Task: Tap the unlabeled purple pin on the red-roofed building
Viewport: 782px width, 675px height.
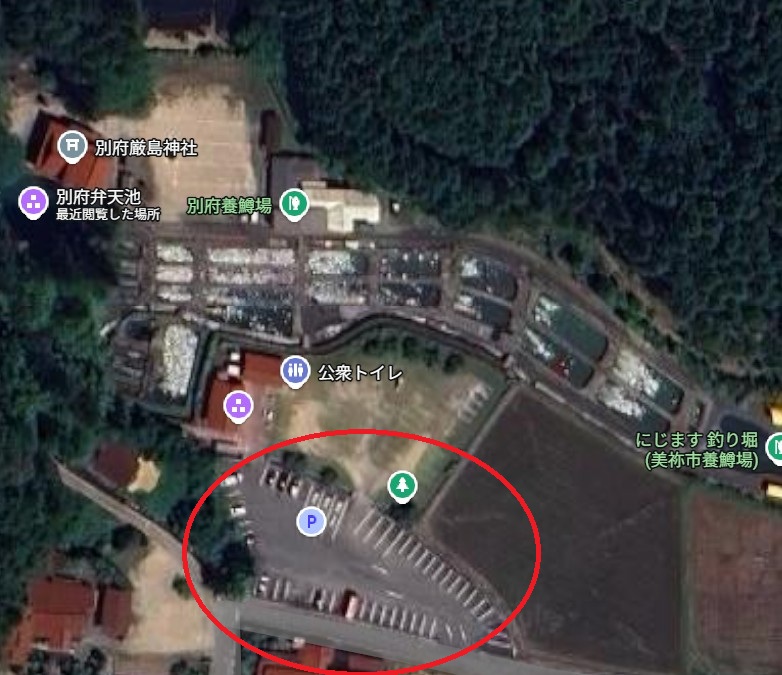Action: tap(238, 405)
